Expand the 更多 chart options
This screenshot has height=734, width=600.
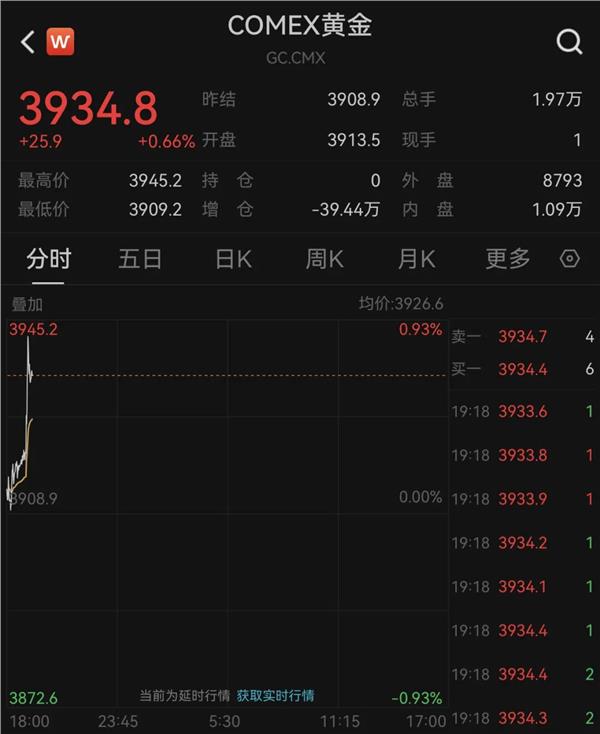(508, 259)
